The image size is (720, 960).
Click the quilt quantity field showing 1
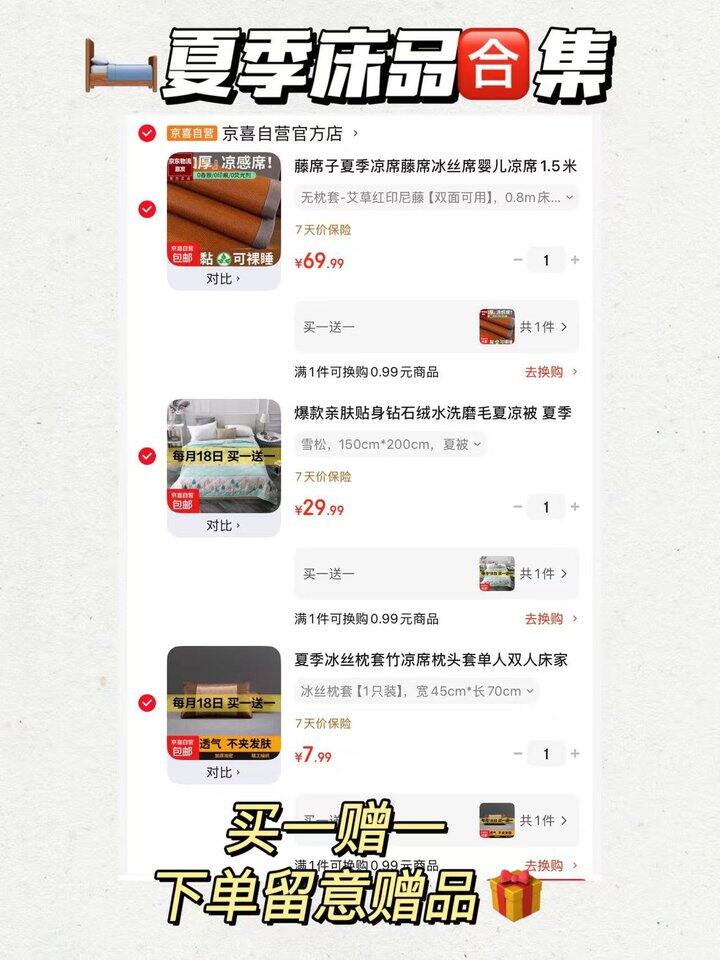[x=545, y=507]
